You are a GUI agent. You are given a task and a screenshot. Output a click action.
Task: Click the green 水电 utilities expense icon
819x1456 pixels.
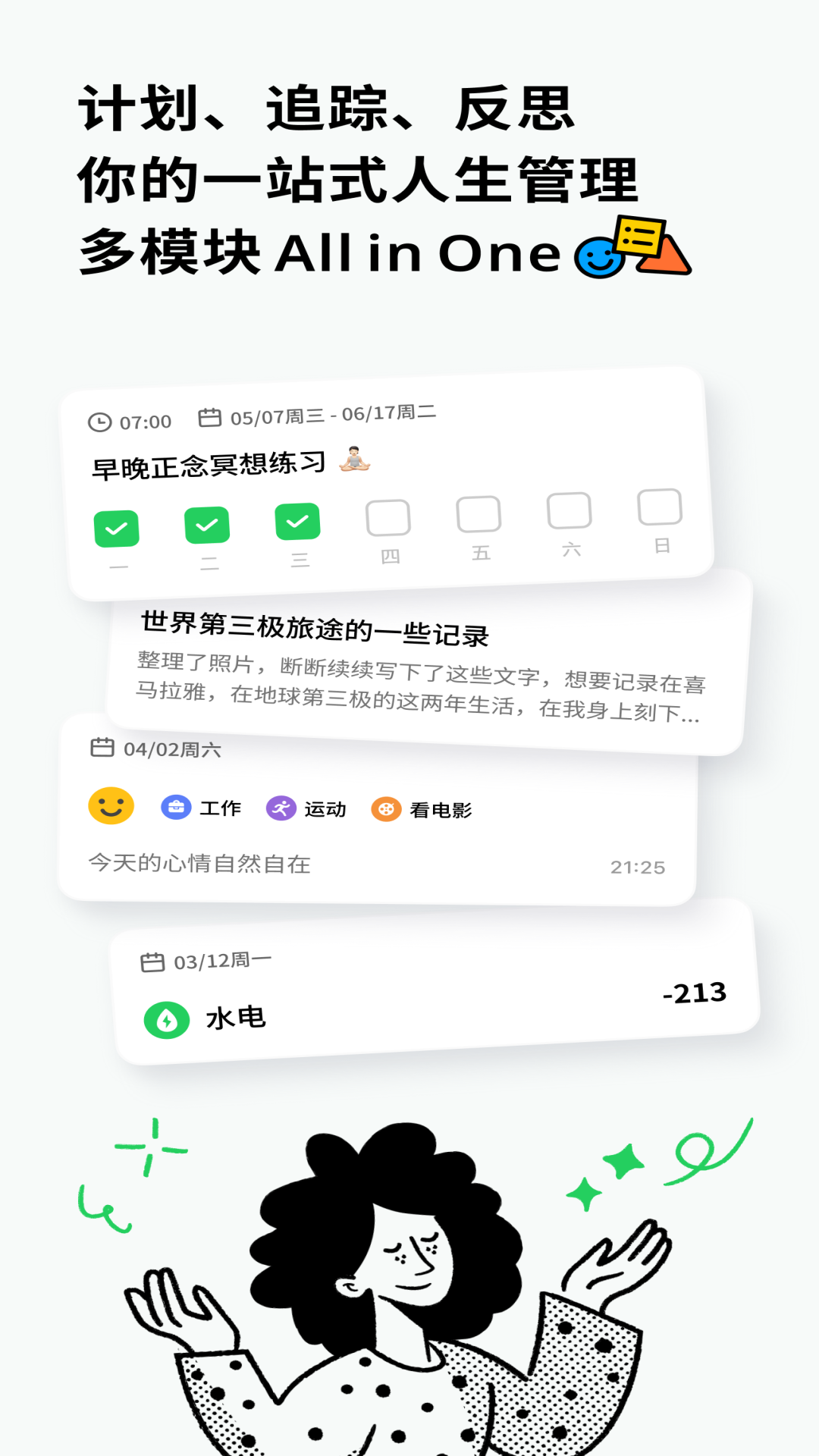click(x=168, y=1018)
